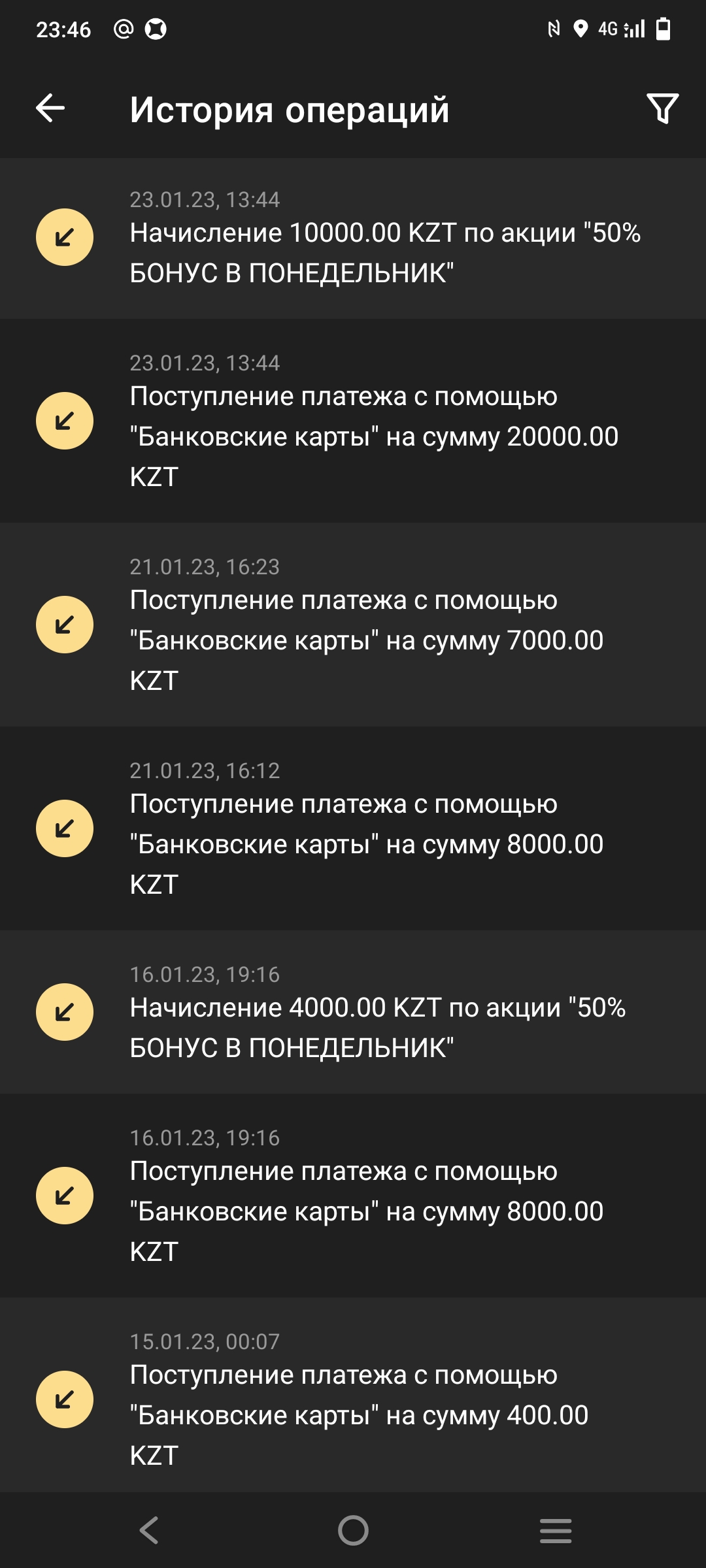
Task: Open the 10000.00 KZT bonus accrual entry
Action: pyautogui.click(x=353, y=237)
